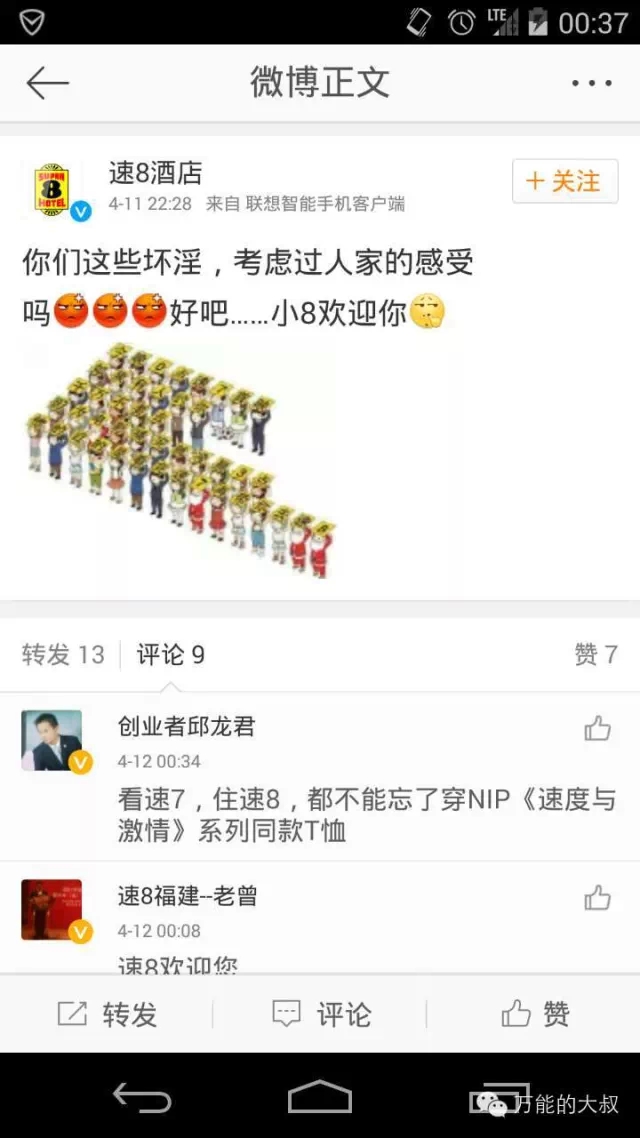The image size is (640, 1138).
Task: Like the comment by 速8福建--老曾
Action: [597, 897]
